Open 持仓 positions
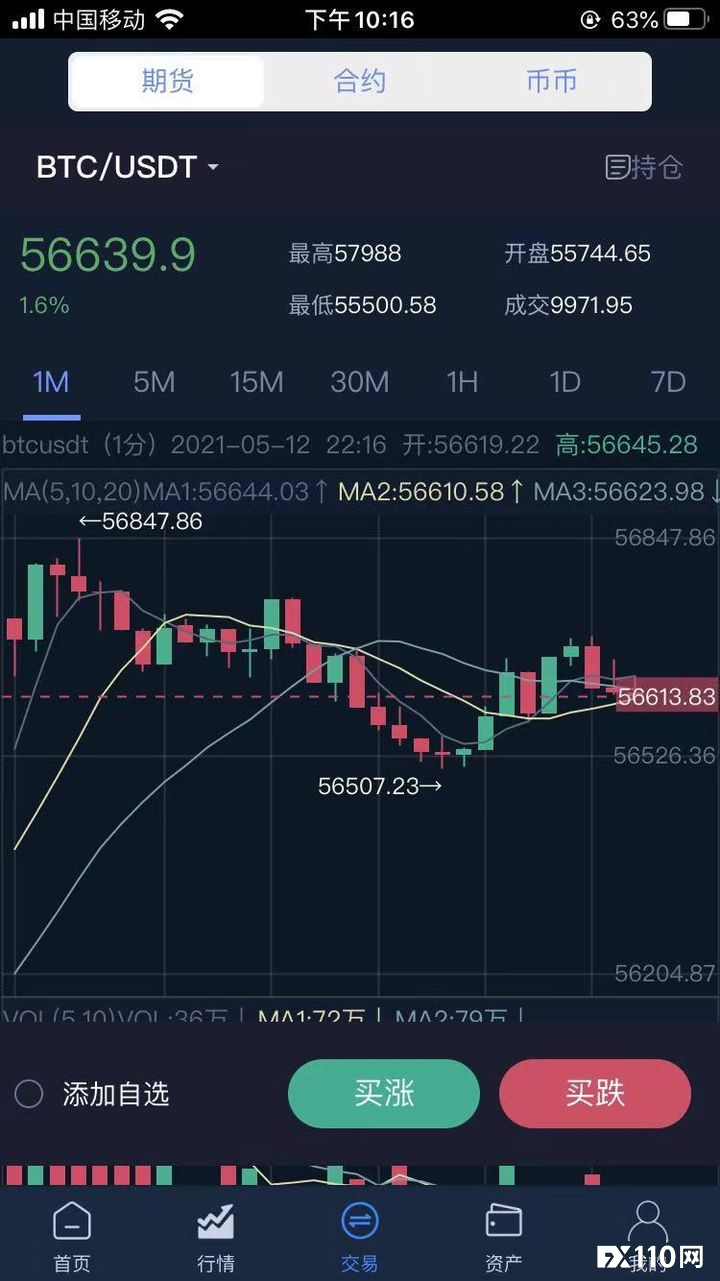The width and height of the screenshot is (720, 1281). click(644, 167)
